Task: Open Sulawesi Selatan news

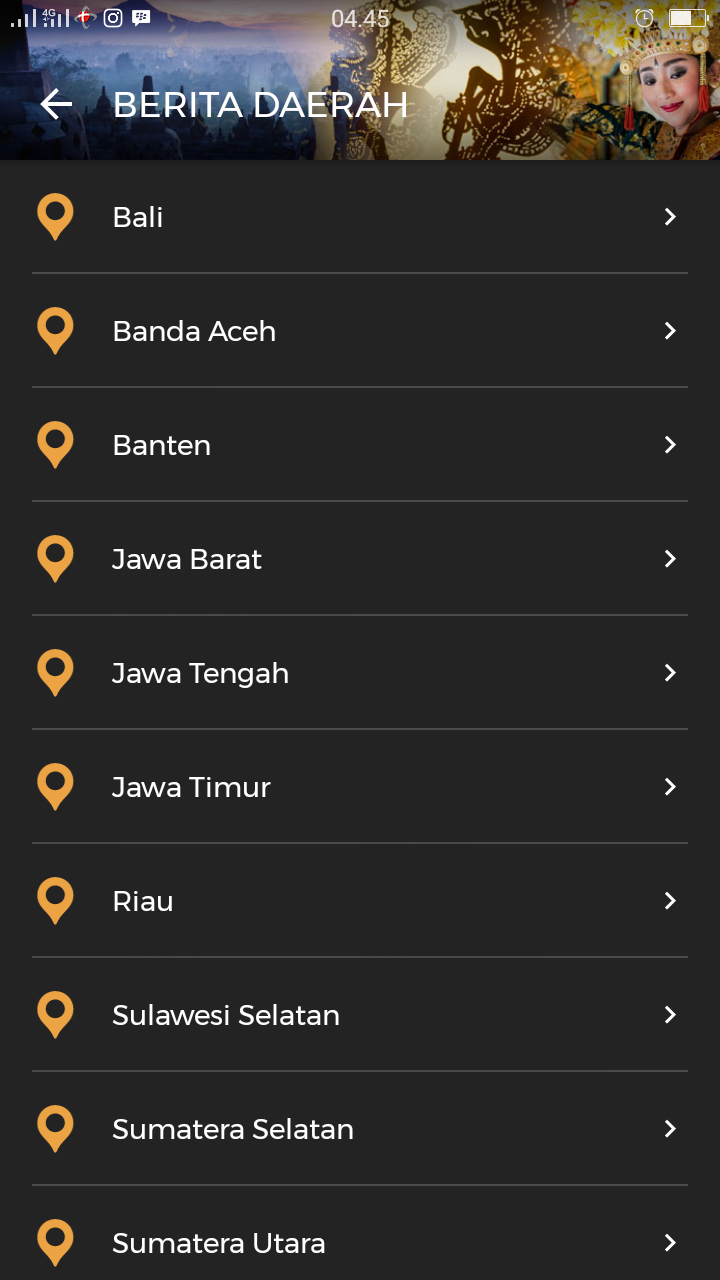Action: [x=360, y=1015]
